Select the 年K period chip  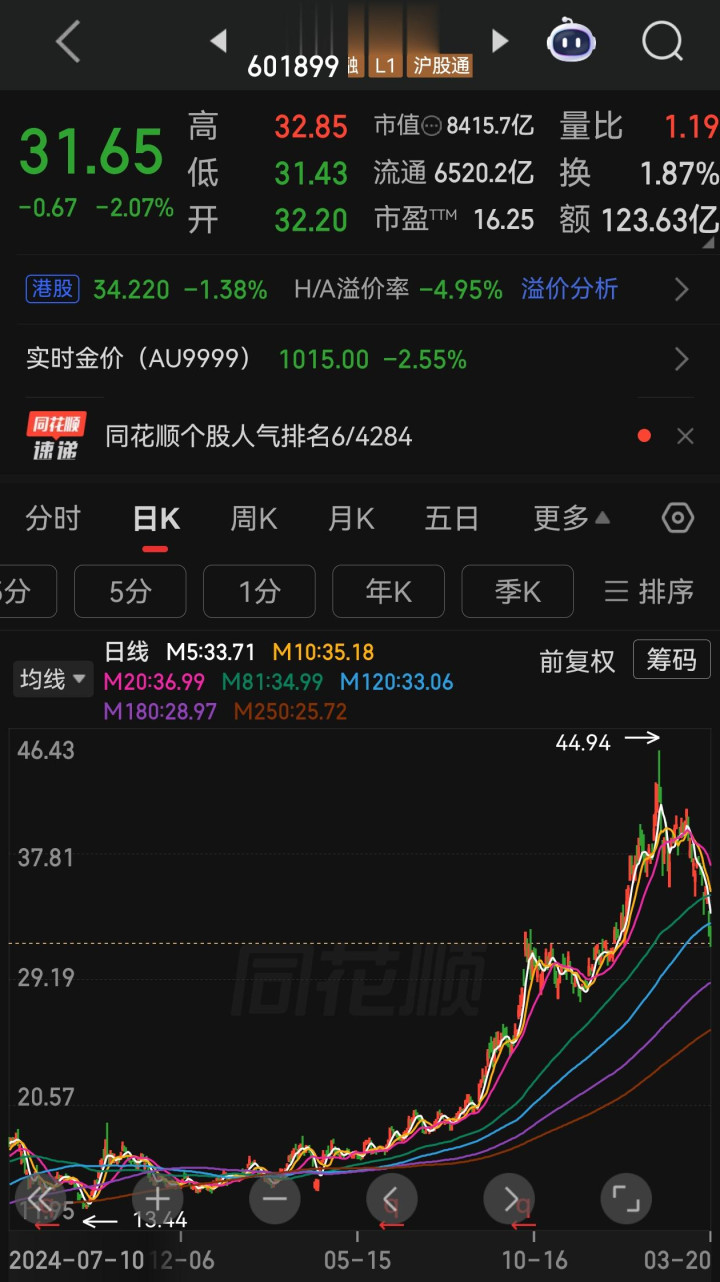[x=388, y=591]
